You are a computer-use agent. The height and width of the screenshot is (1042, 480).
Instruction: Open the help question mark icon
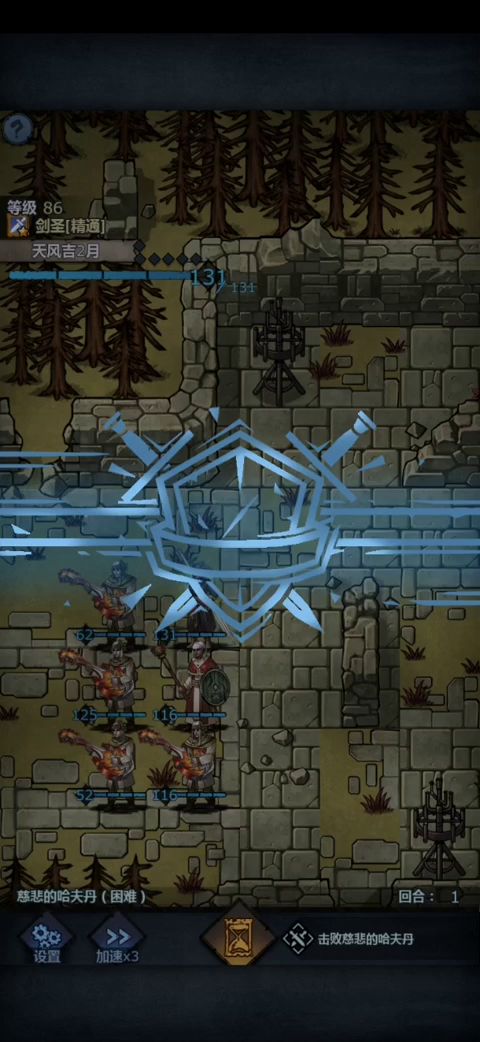[x=18, y=128]
